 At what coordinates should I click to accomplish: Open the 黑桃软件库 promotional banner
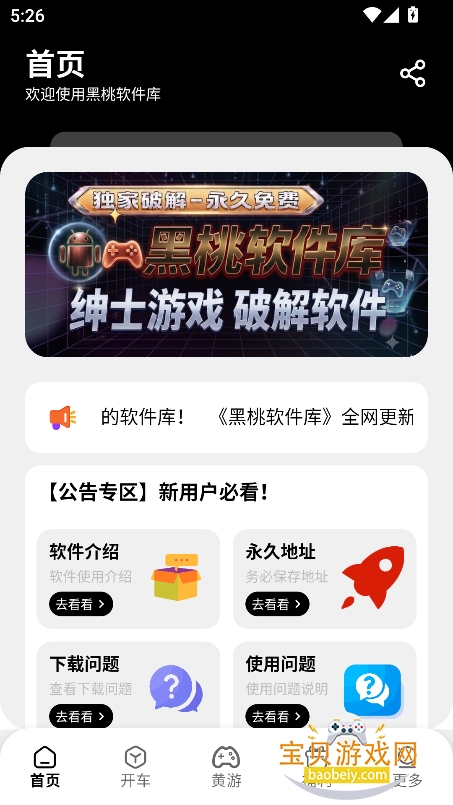[x=226, y=264]
